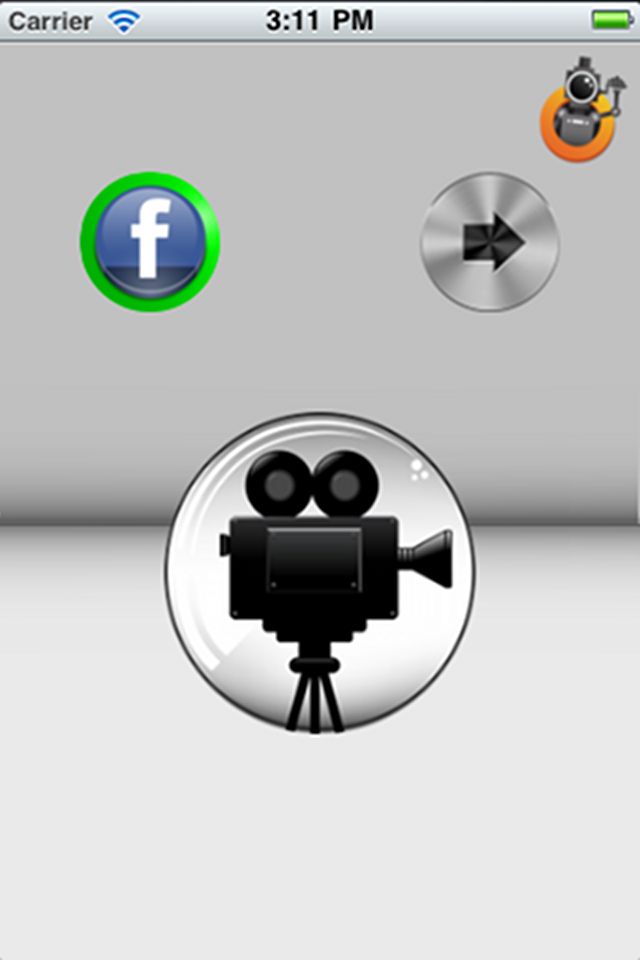Tap the Facebook share button
The image size is (640, 960).
[x=150, y=242]
